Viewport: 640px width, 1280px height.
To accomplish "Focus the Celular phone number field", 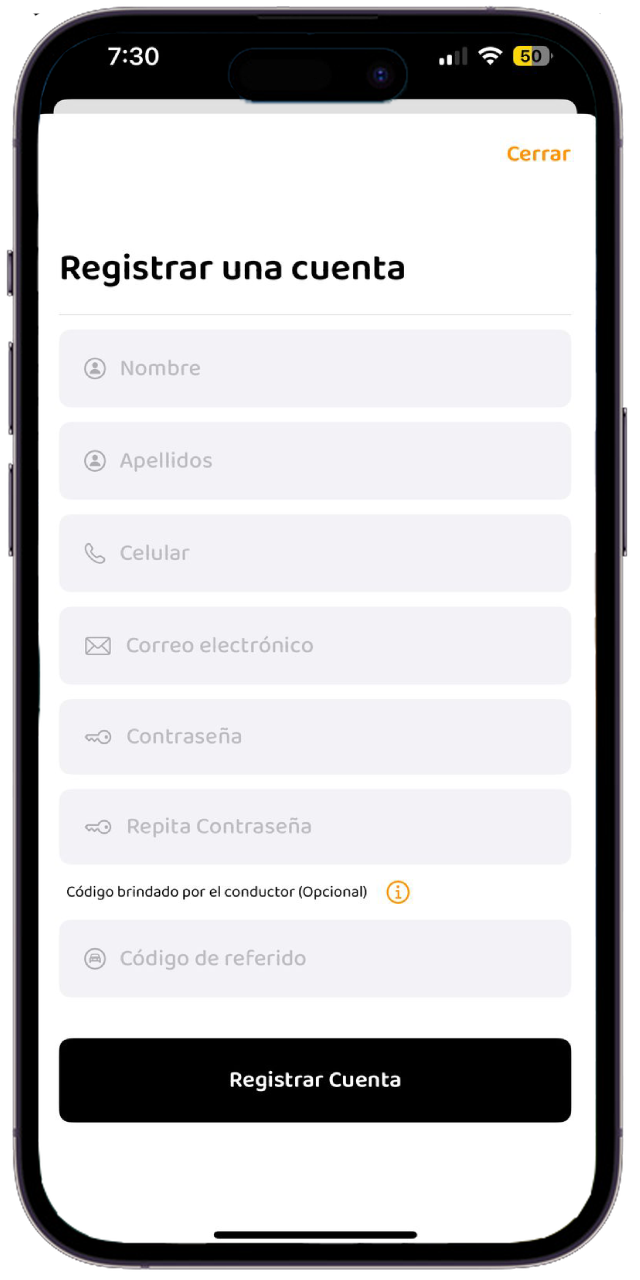I will [315, 553].
